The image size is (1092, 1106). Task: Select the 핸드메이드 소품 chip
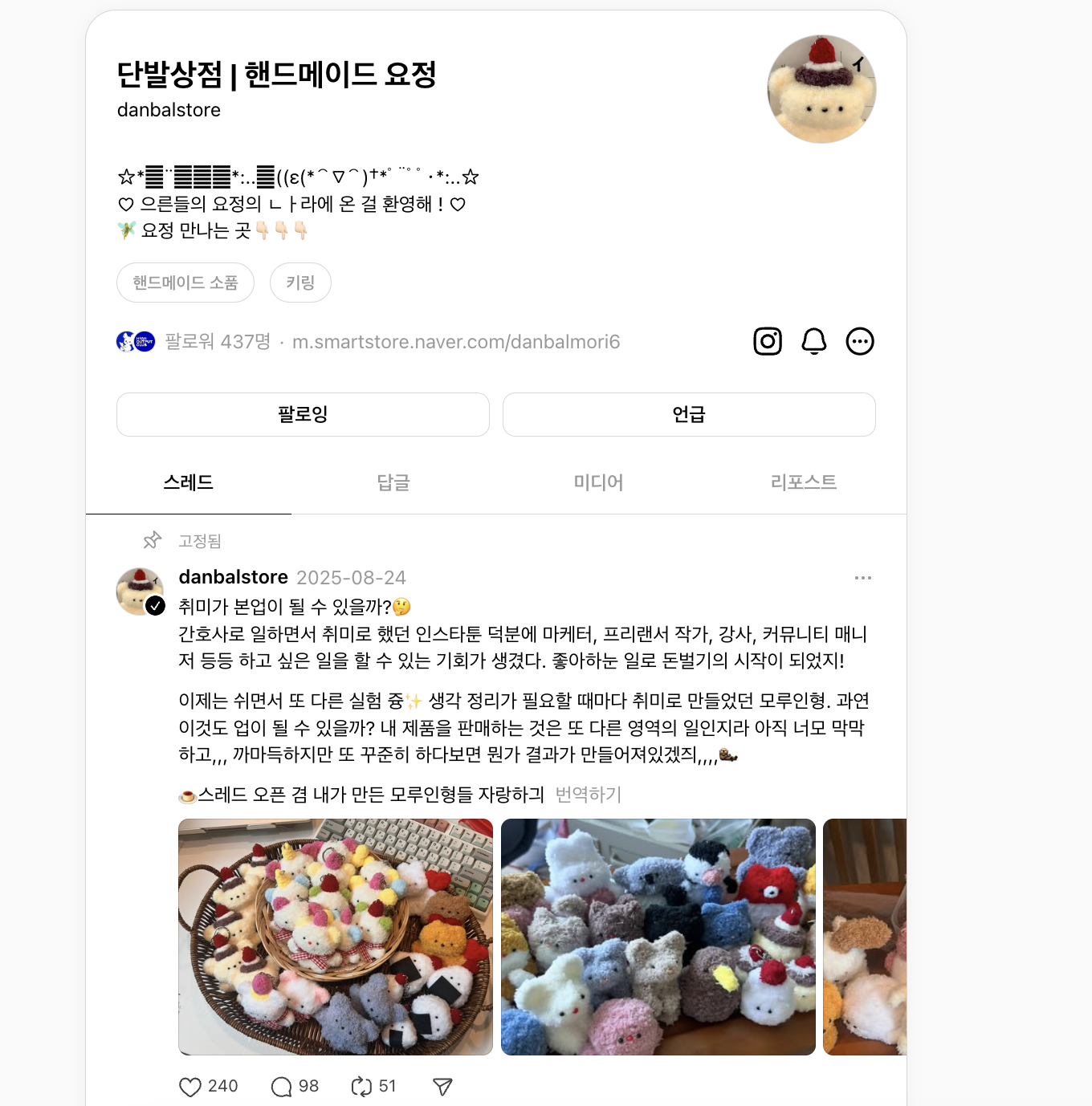[x=185, y=283]
